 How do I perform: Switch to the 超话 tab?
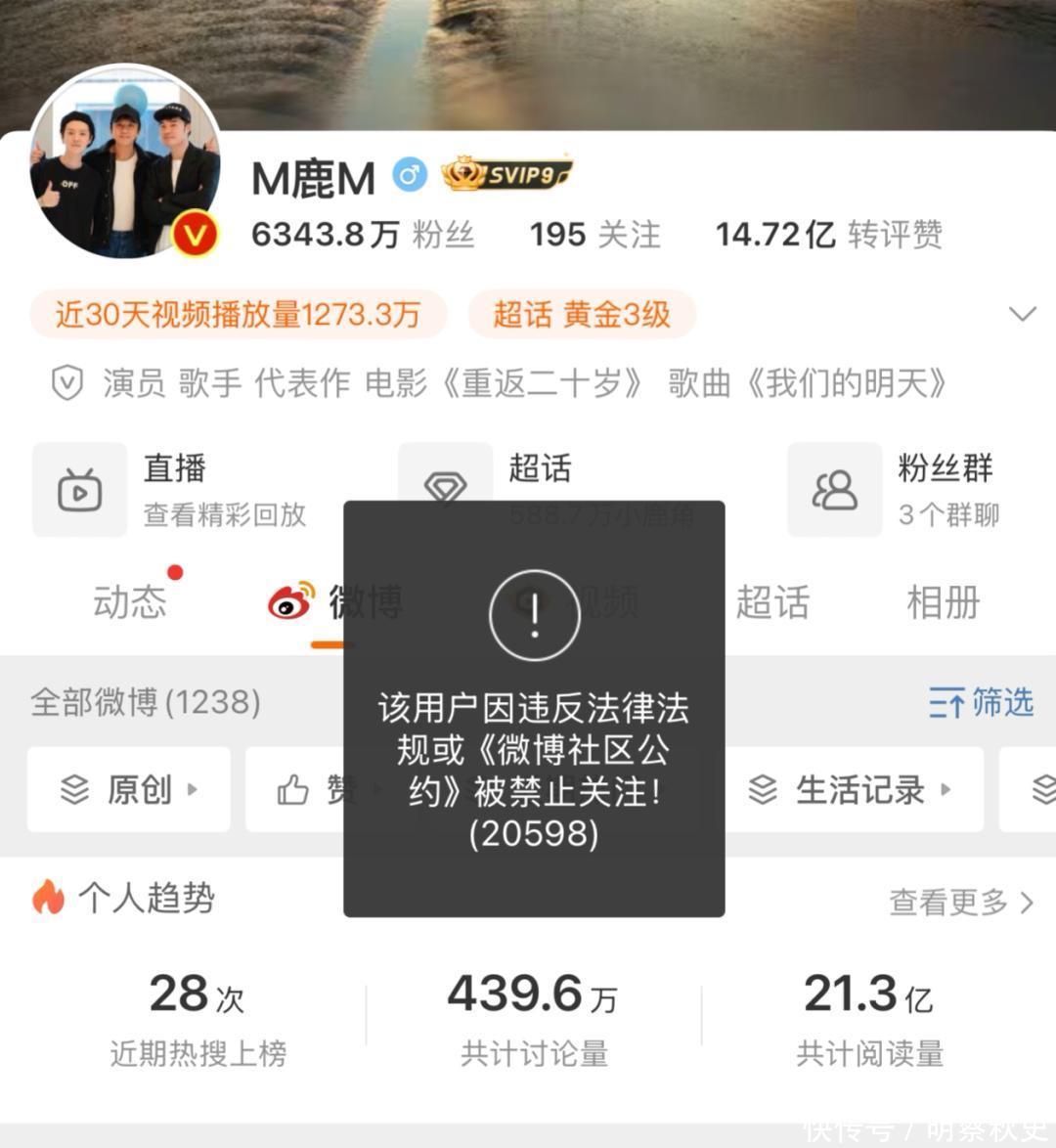tap(772, 602)
